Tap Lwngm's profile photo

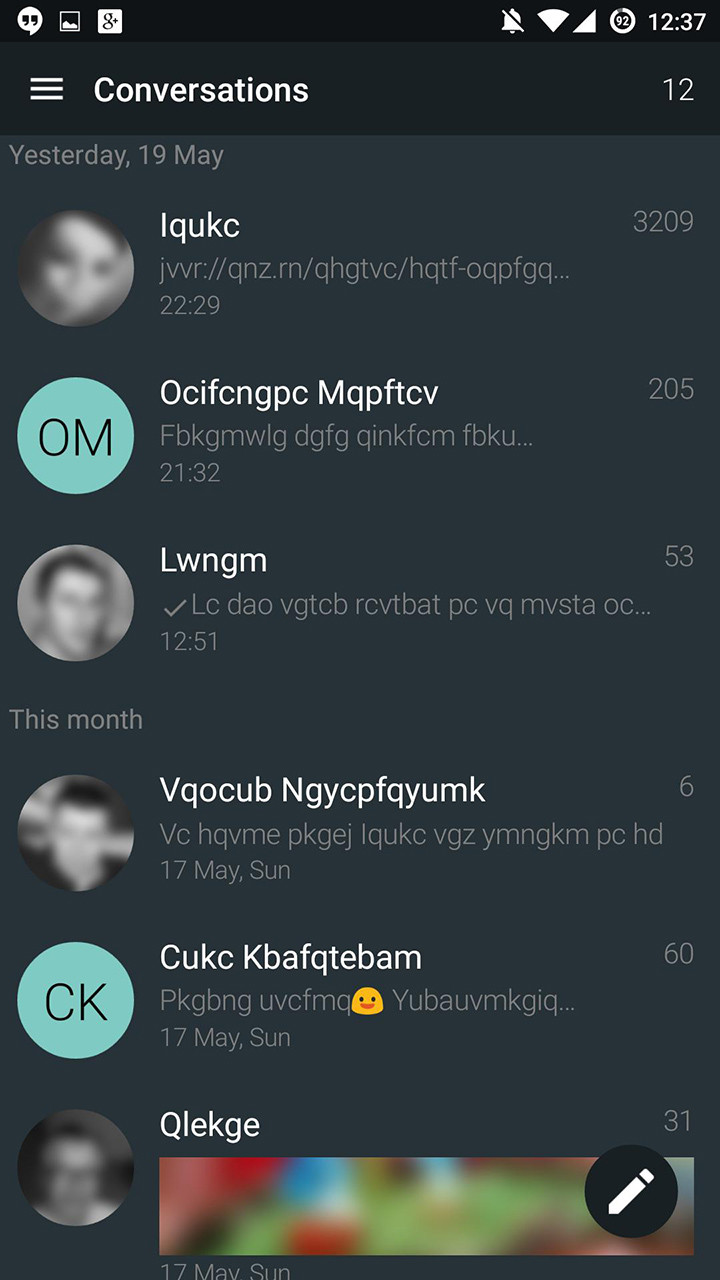click(x=75, y=602)
